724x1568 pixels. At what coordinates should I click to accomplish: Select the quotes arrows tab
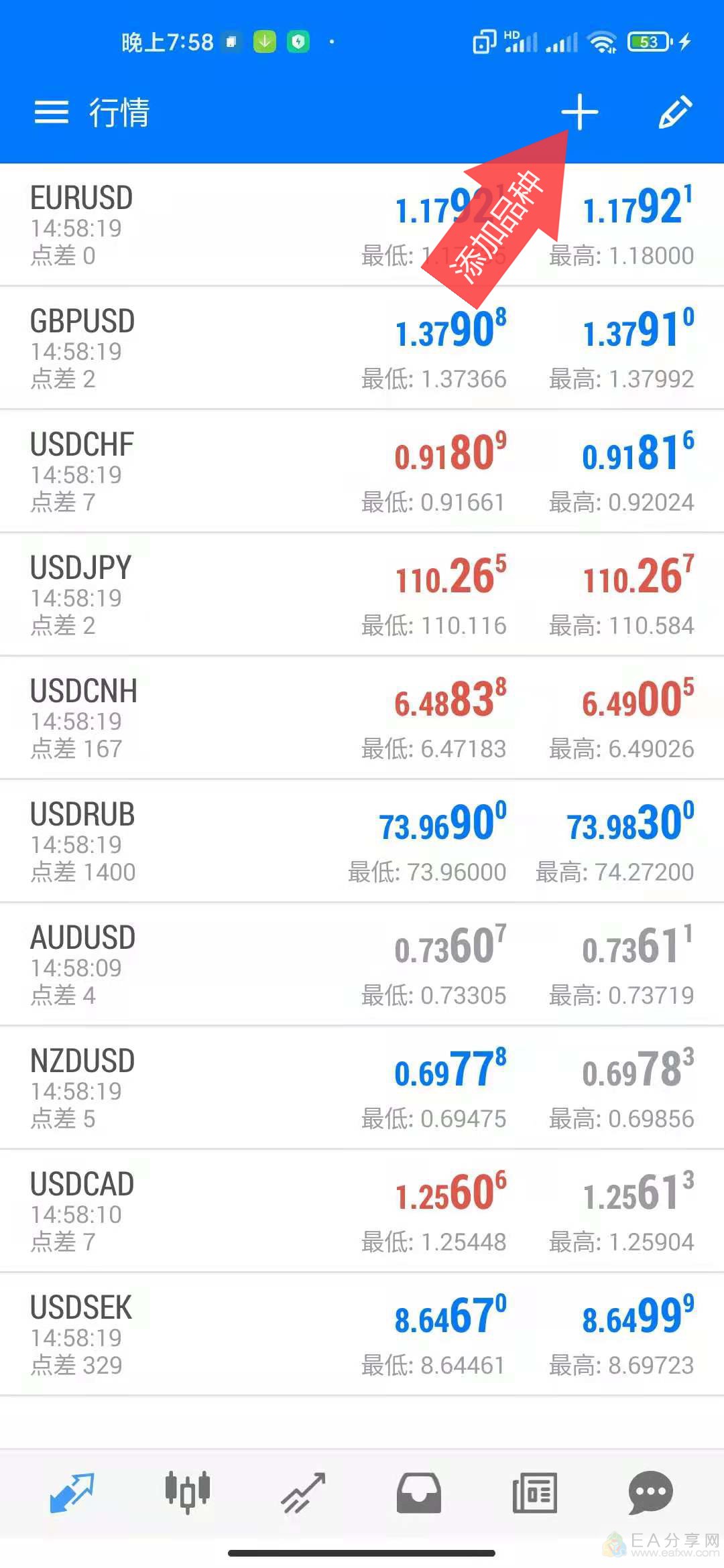72,1493
